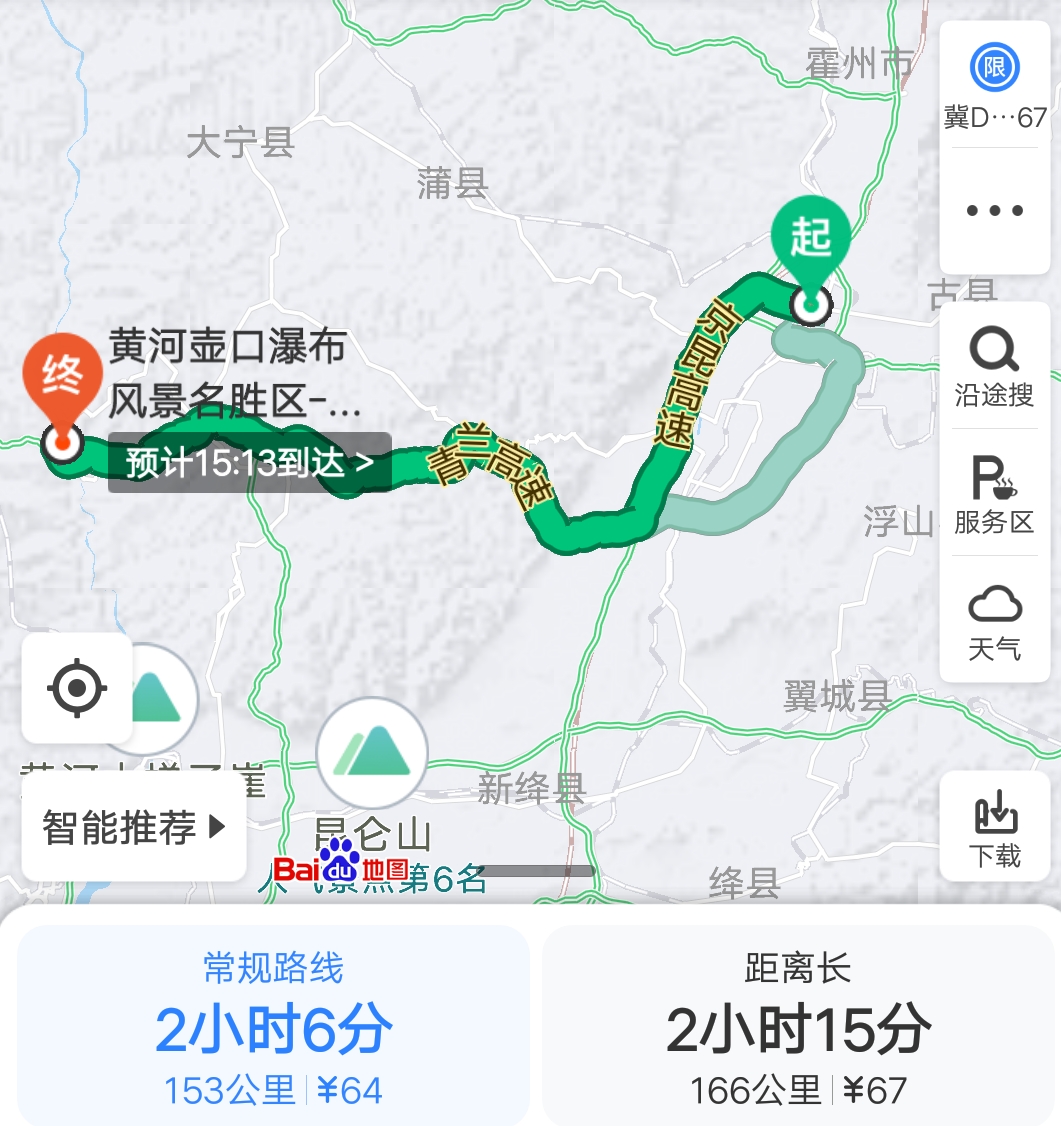1061x1126 pixels.
Task: Select the 常规路线 2小时6分 route
Action: point(273,1025)
